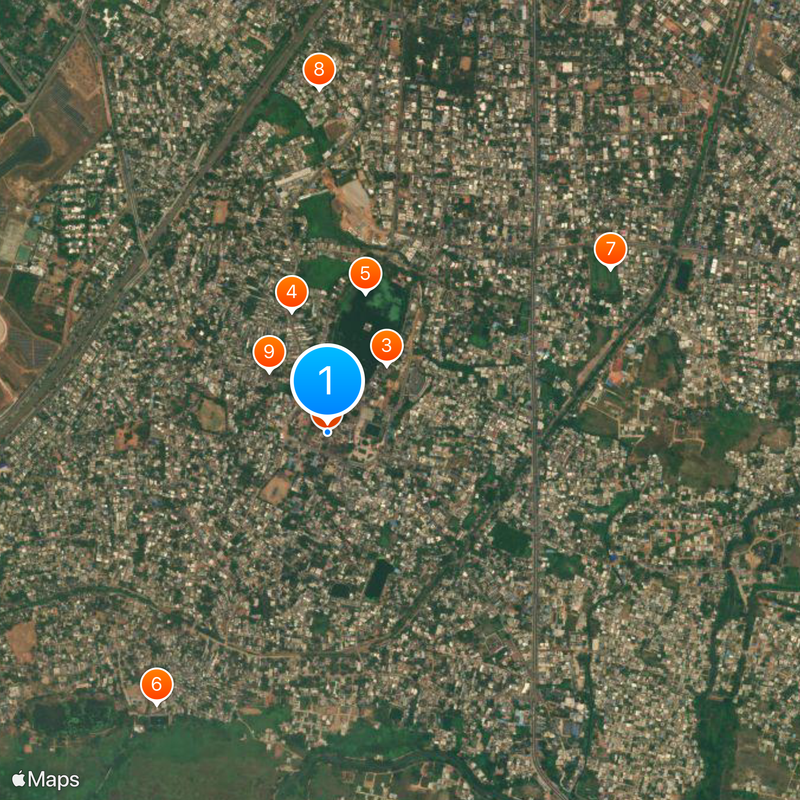The height and width of the screenshot is (800, 800).
Task: Open map pin number 4
Action: click(291, 292)
